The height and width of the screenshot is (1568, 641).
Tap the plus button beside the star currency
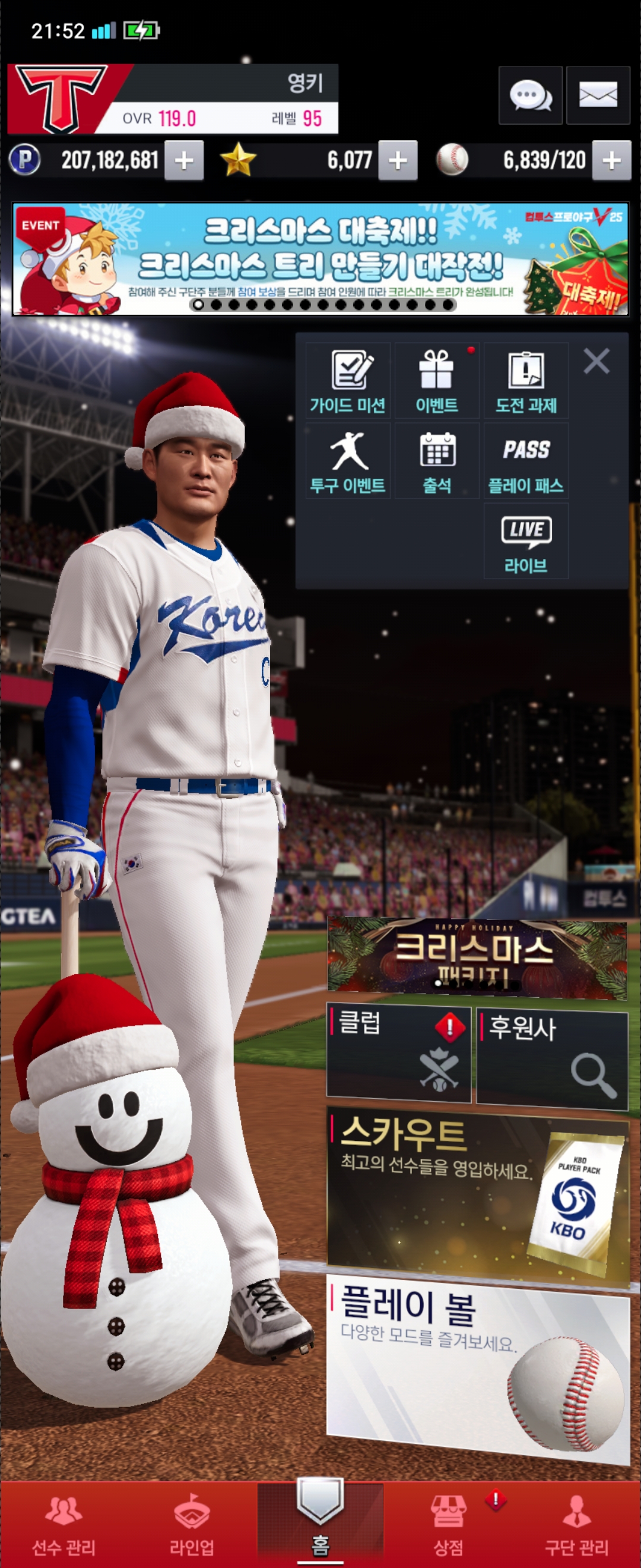tap(397, 161)
